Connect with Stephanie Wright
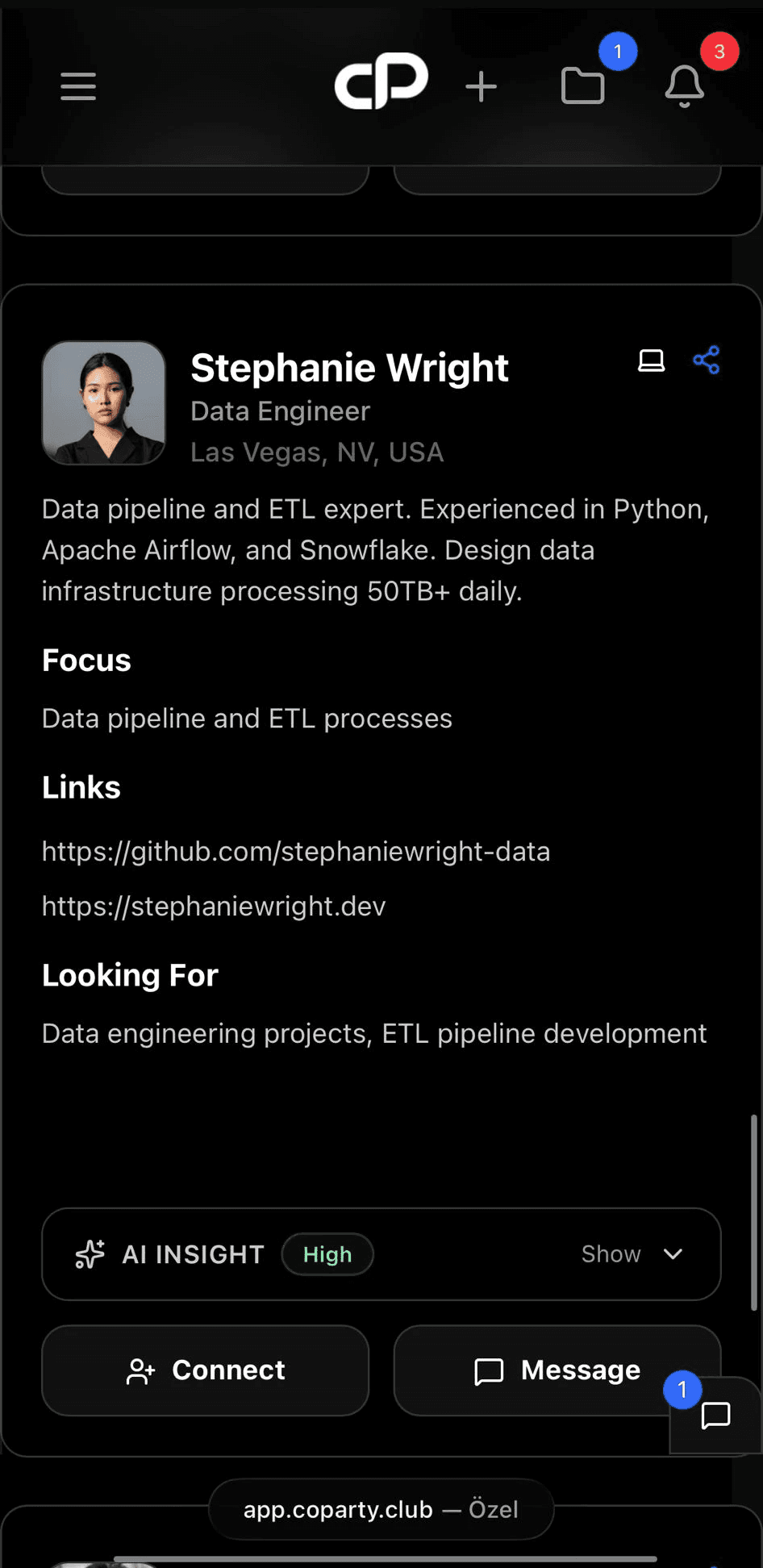The width and height of the screenshot is (763, 1568). pyautogui.click(x=206, y=1370)
